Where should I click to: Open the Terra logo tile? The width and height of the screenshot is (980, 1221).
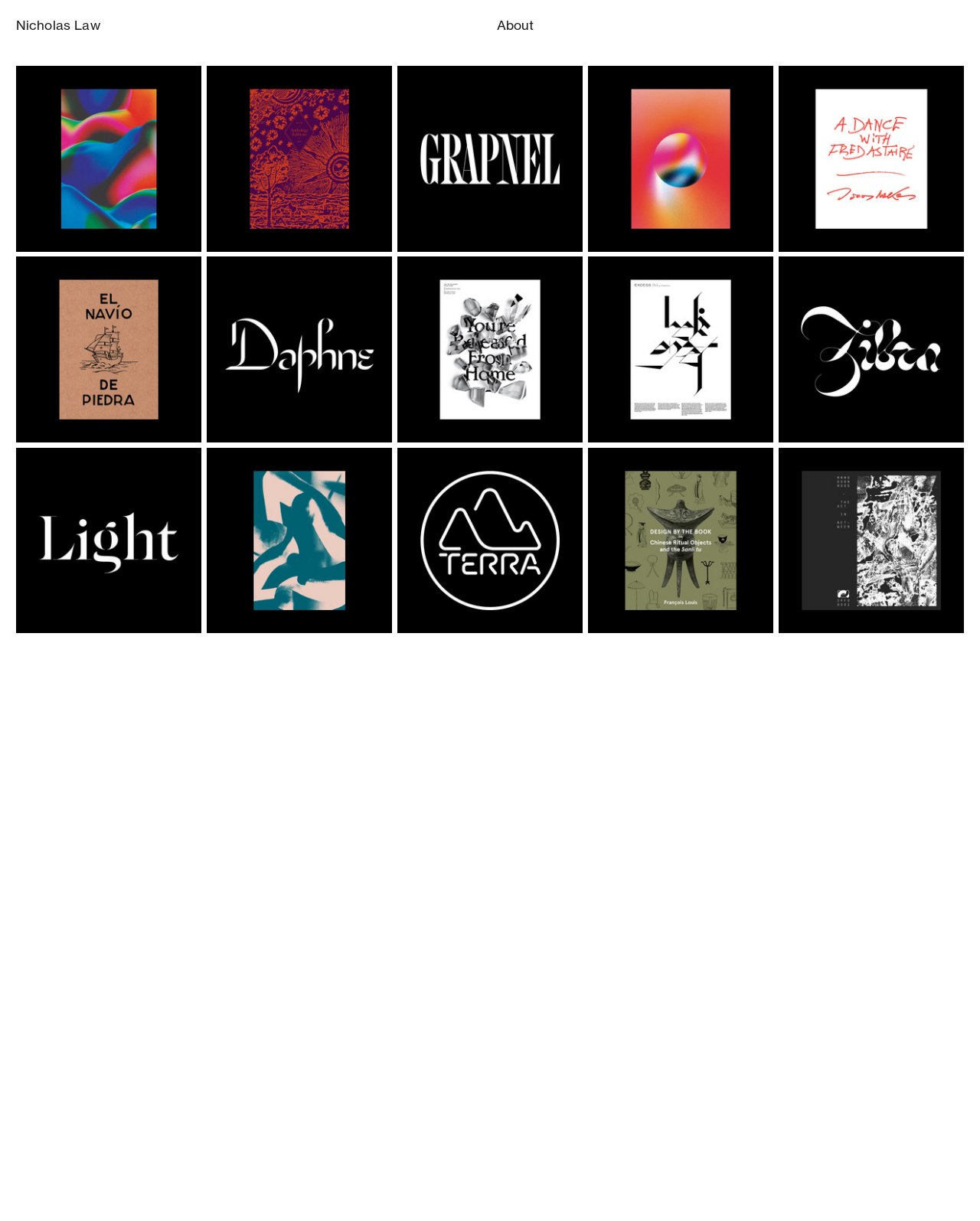(x=490, y=540)
